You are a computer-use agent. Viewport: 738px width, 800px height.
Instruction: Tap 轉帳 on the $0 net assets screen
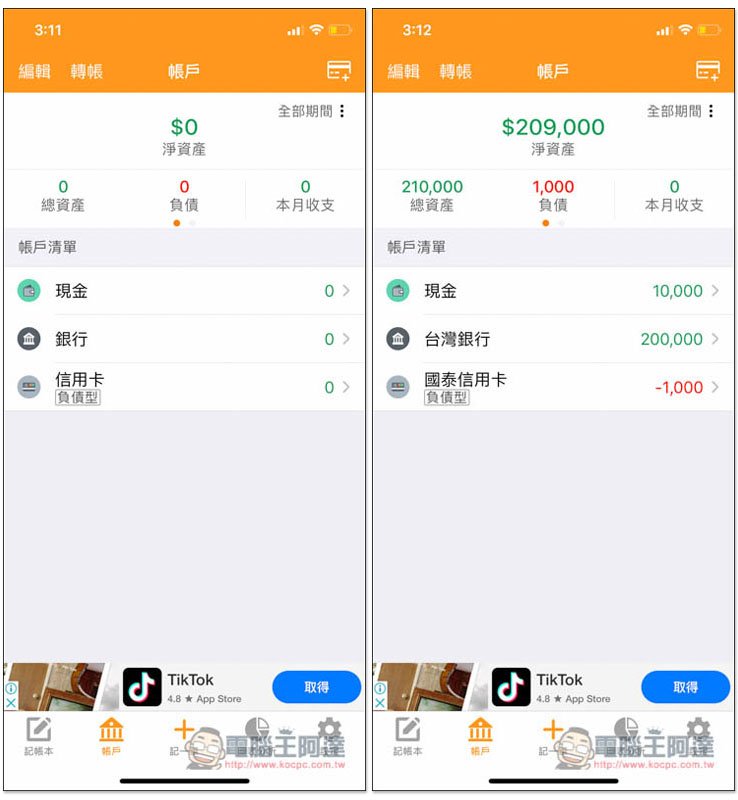click(86, 71)
